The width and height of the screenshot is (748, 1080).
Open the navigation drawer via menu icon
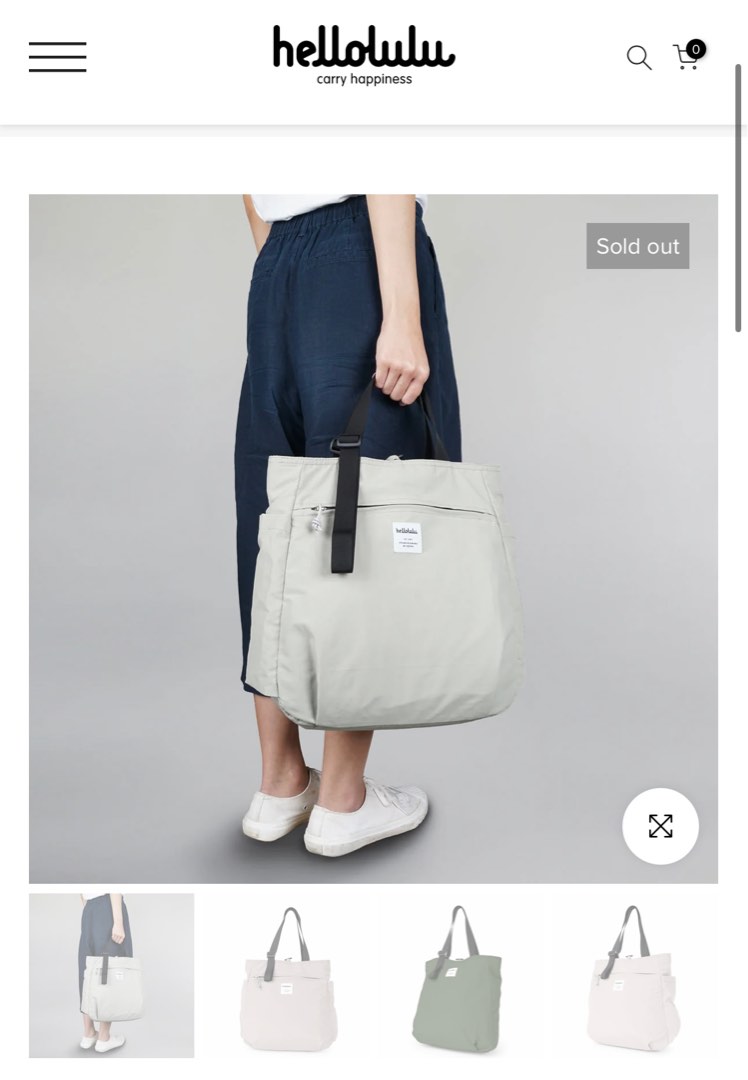point(57,58)
